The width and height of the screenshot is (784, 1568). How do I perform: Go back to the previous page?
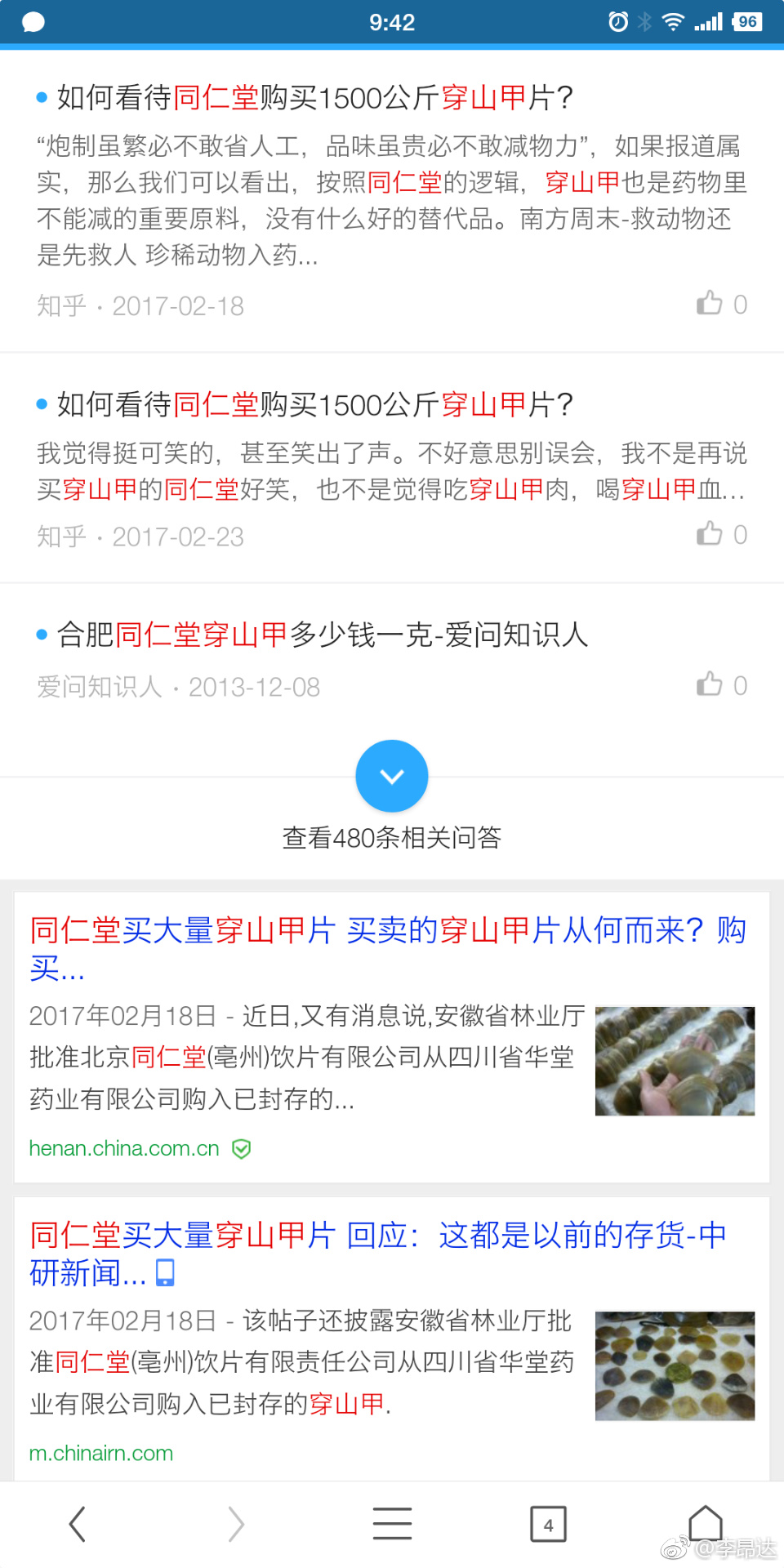tap(78, 1524)
